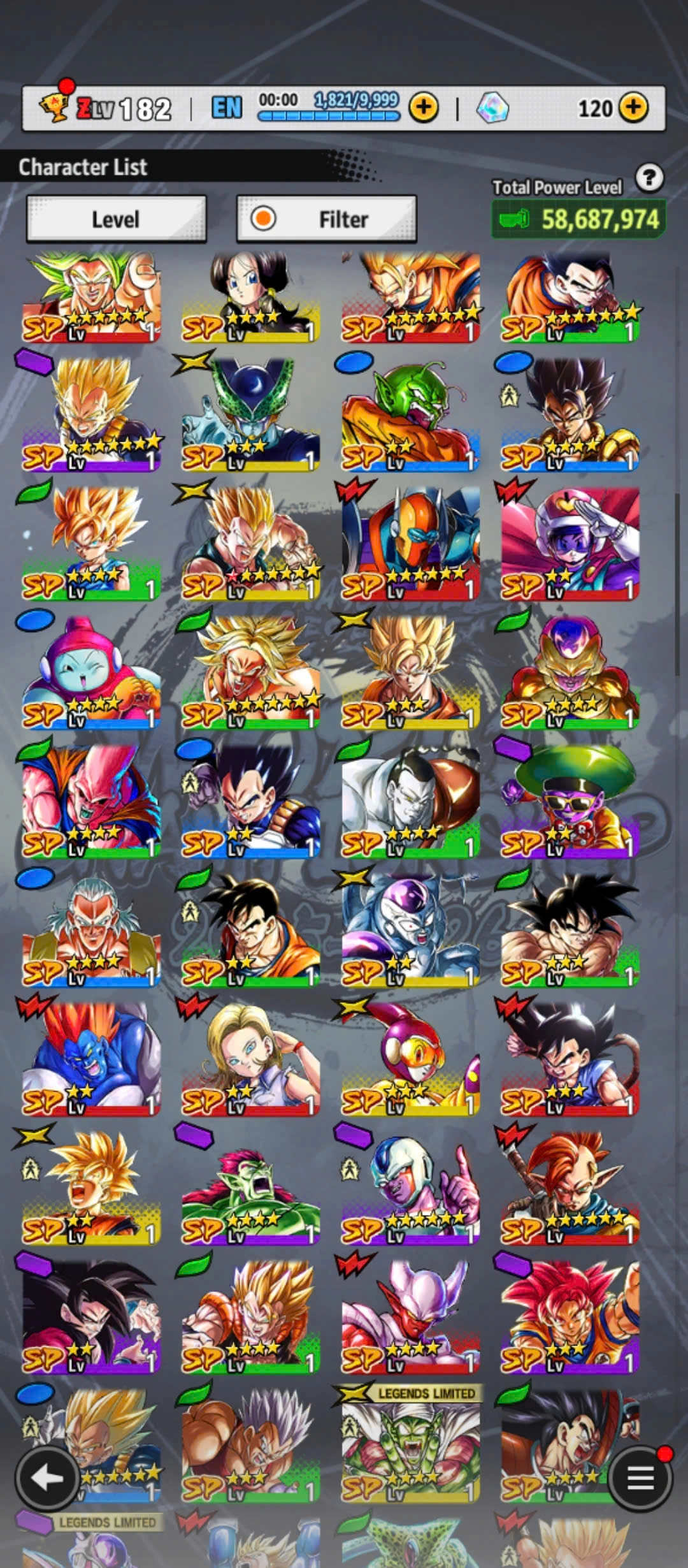Open the character Filter
688x1568 pixels.
(326, 219)
